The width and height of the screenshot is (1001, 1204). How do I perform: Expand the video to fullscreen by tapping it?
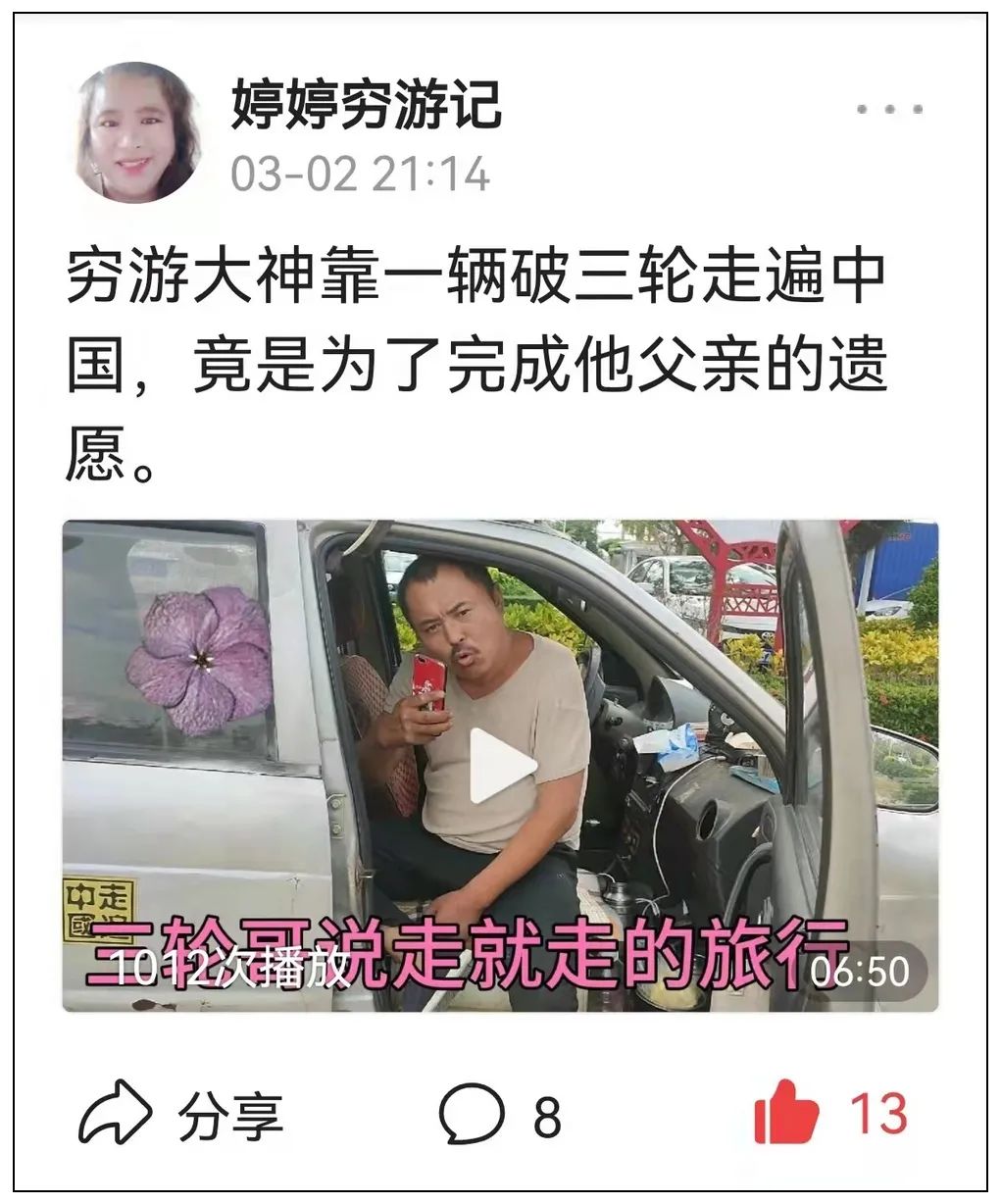(500, 771)
